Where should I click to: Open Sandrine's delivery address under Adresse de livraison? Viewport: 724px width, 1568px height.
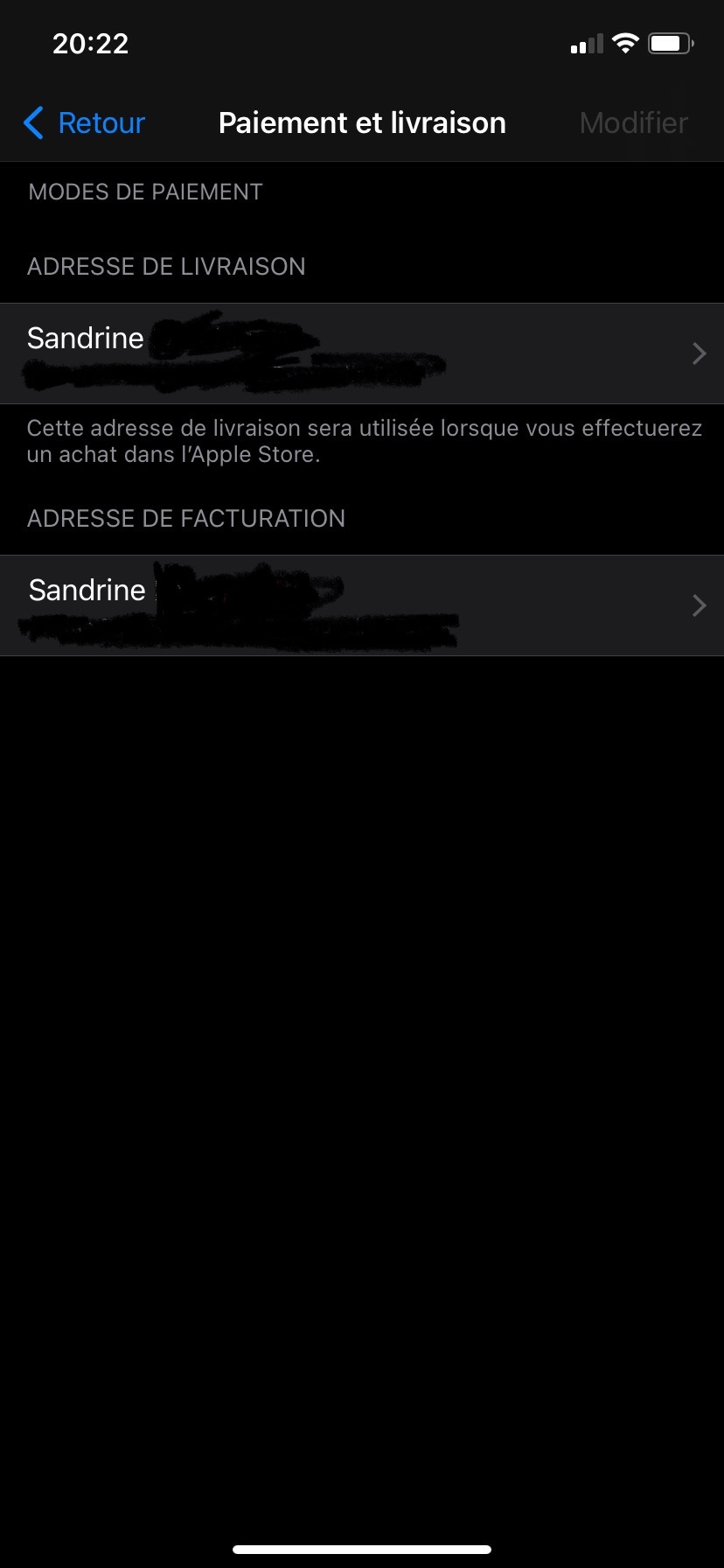(x=362, y=353)
